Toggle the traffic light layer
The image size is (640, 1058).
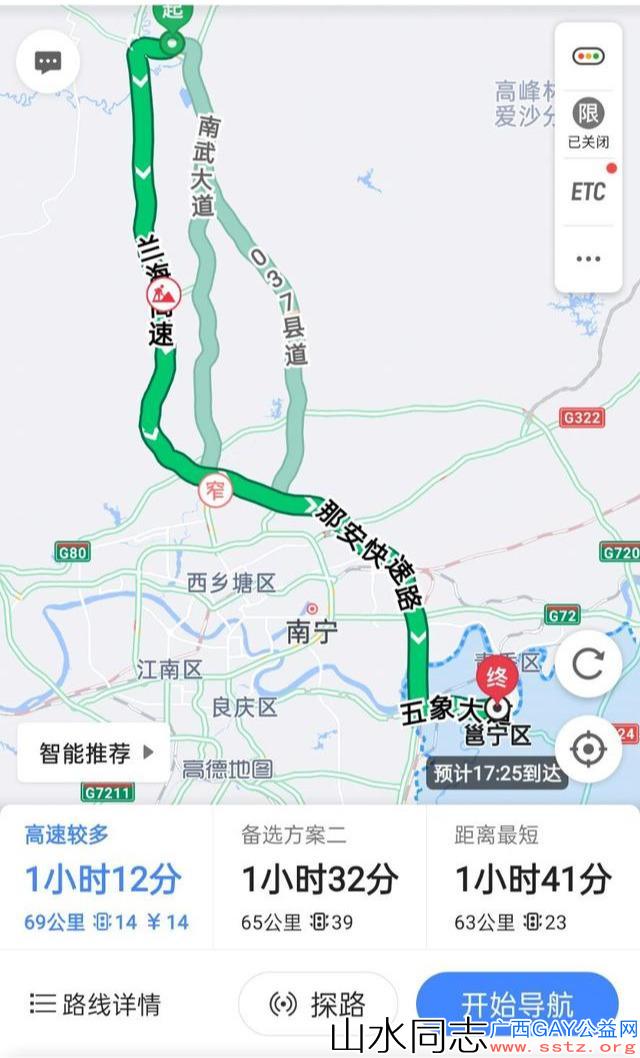588,57
